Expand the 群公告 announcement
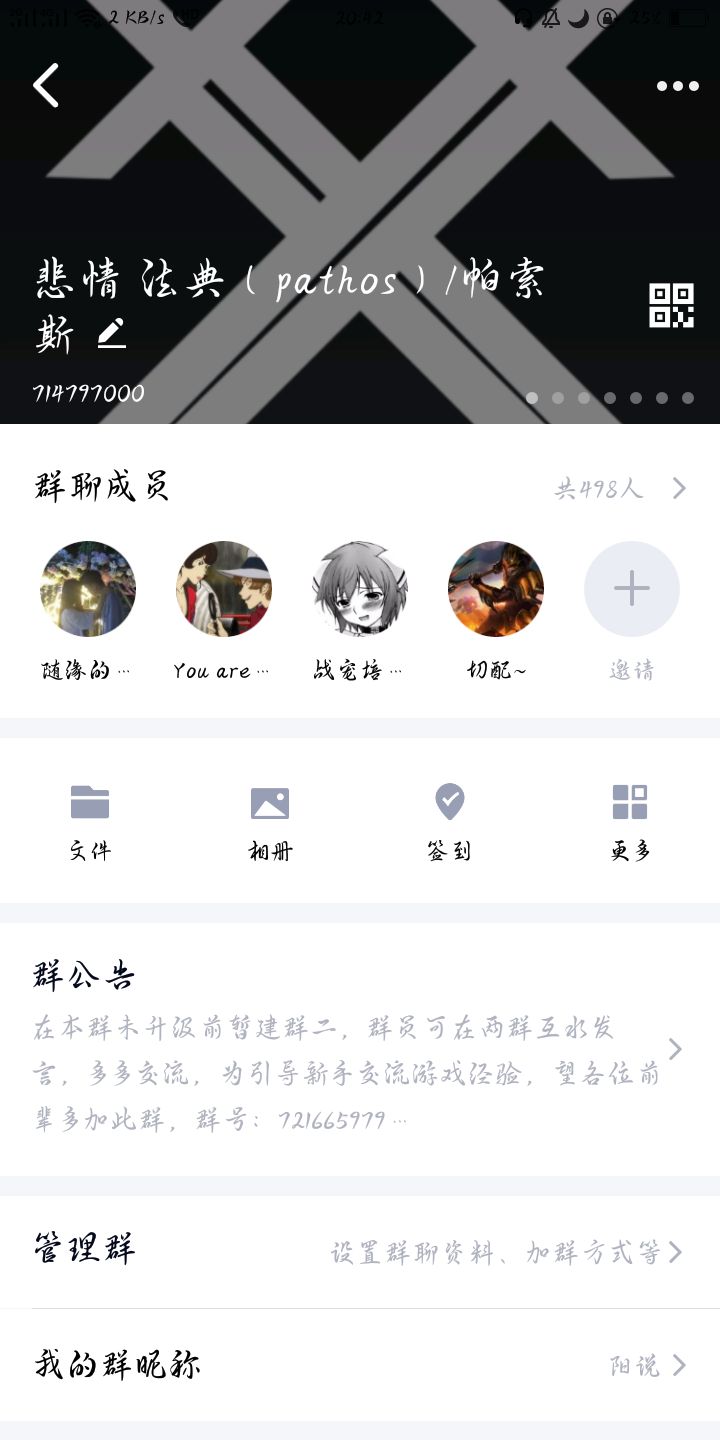The width and height of the screenshot is (720, 1440). click(360, 1050)
